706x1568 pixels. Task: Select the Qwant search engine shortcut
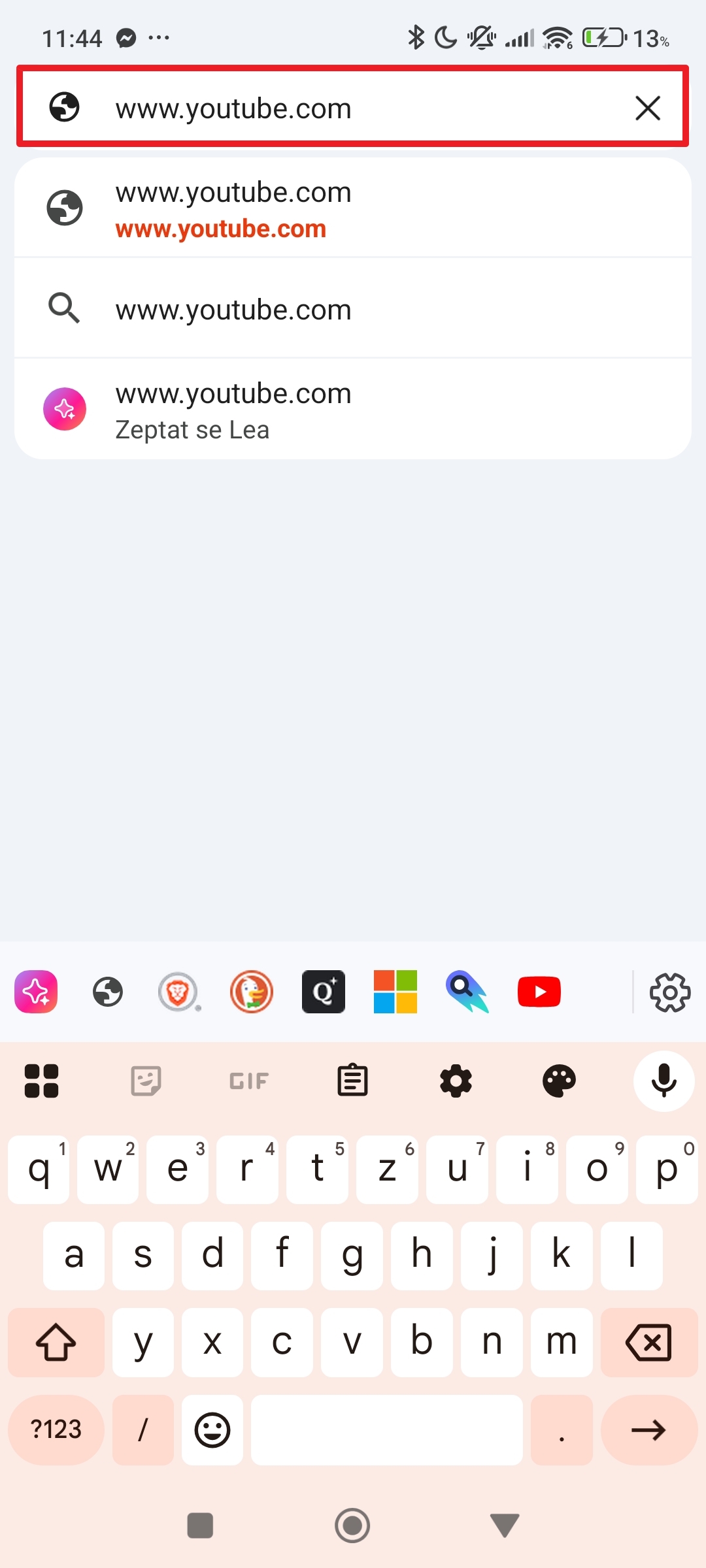click(x=324, y=992)
